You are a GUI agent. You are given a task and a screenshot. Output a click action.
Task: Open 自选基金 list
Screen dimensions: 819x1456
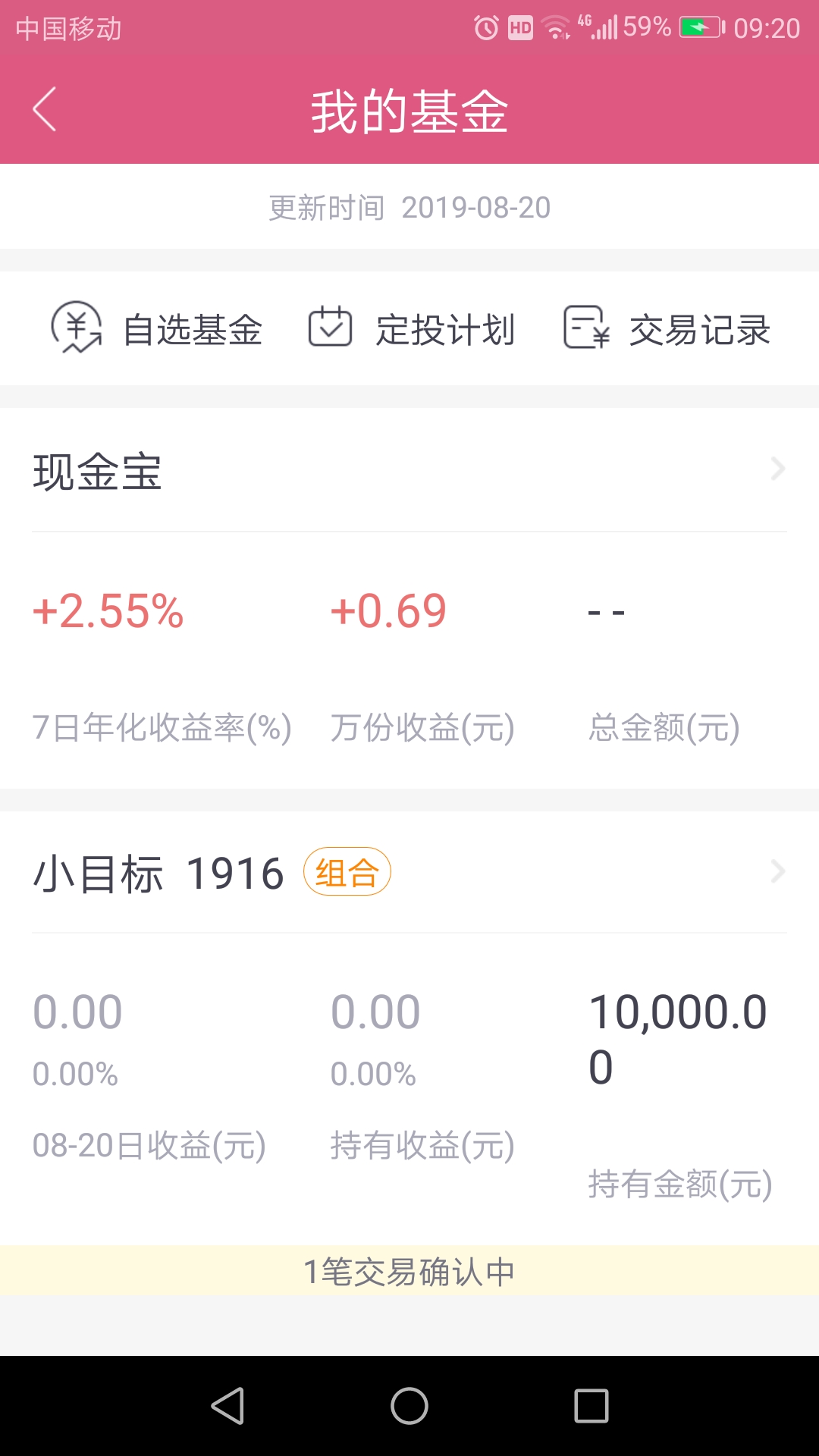156,328
